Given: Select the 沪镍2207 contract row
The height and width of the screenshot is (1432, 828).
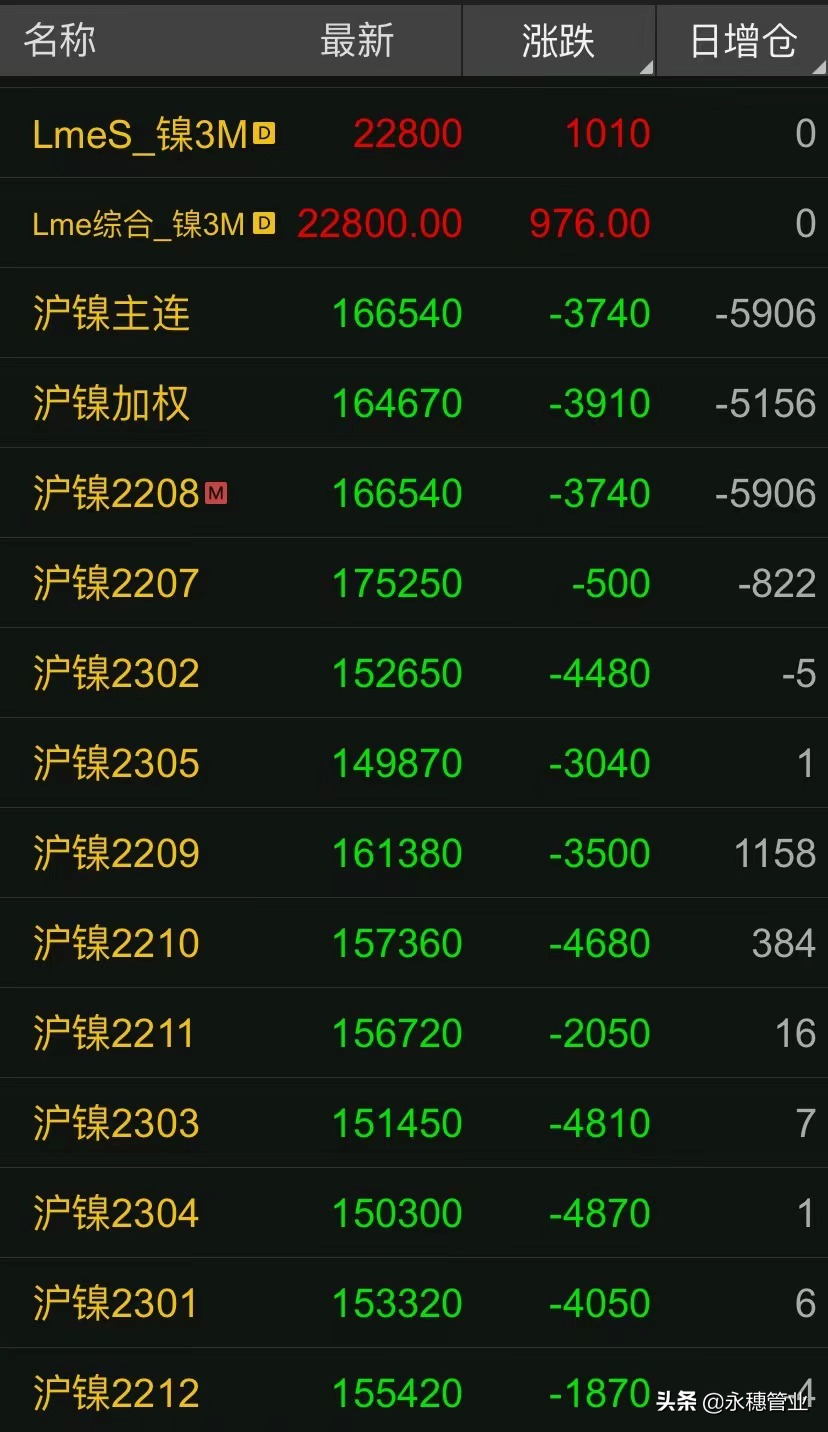Looking at the screenshot, I should (414, 583).
